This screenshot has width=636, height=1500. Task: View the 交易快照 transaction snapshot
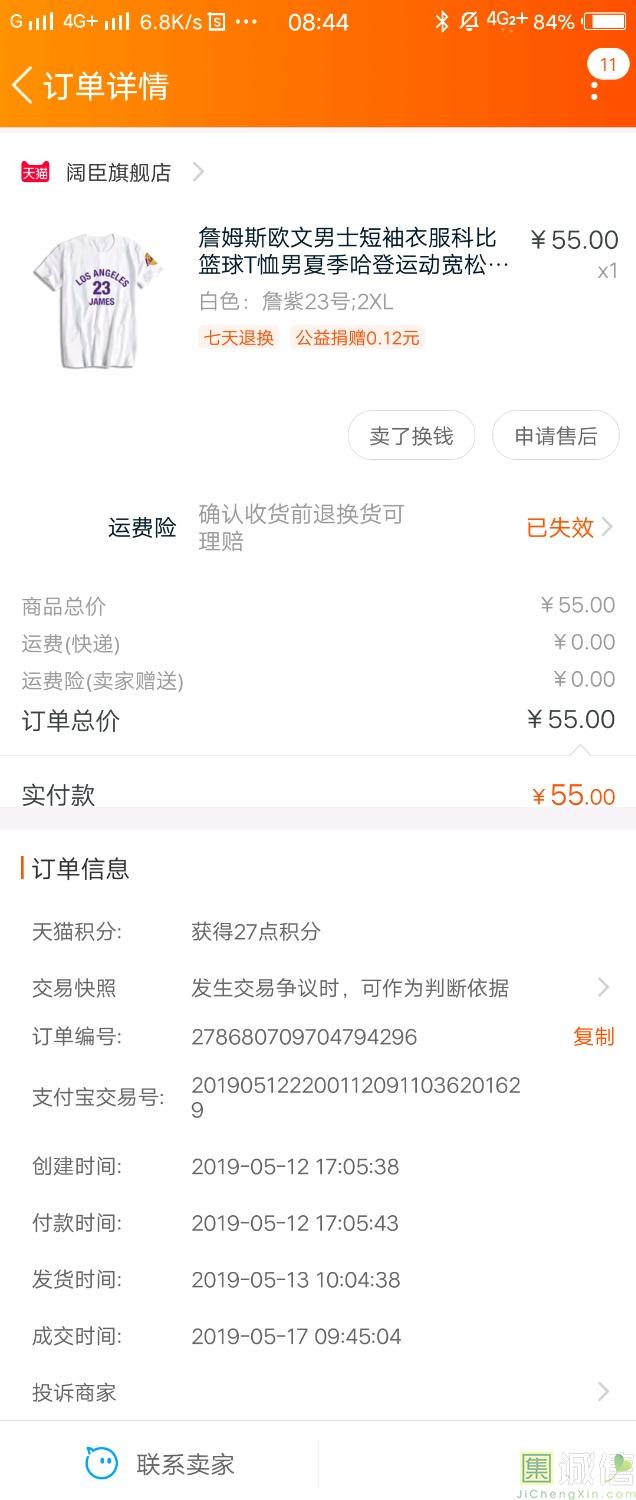pos(350,988)
